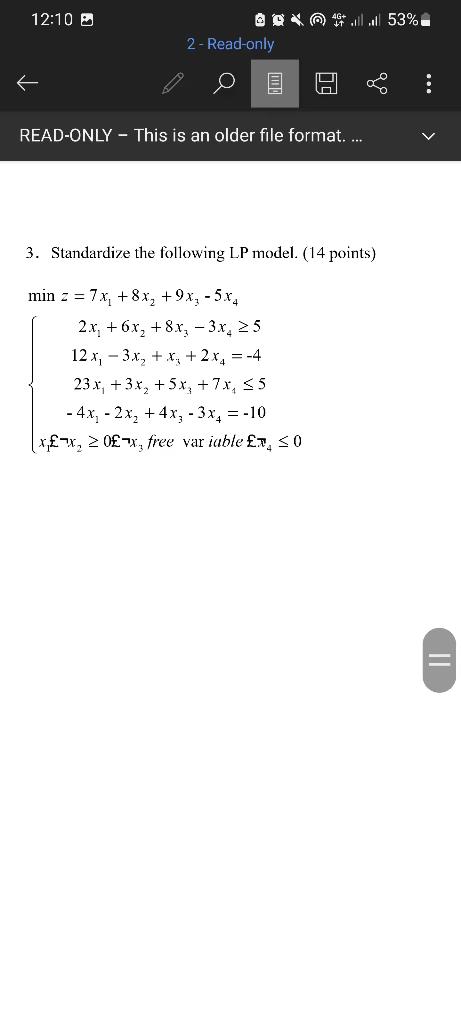The height and width of the screenshot is (1024, 461).
Task: Go back using the arrow icon
Action: pos(27,83)
